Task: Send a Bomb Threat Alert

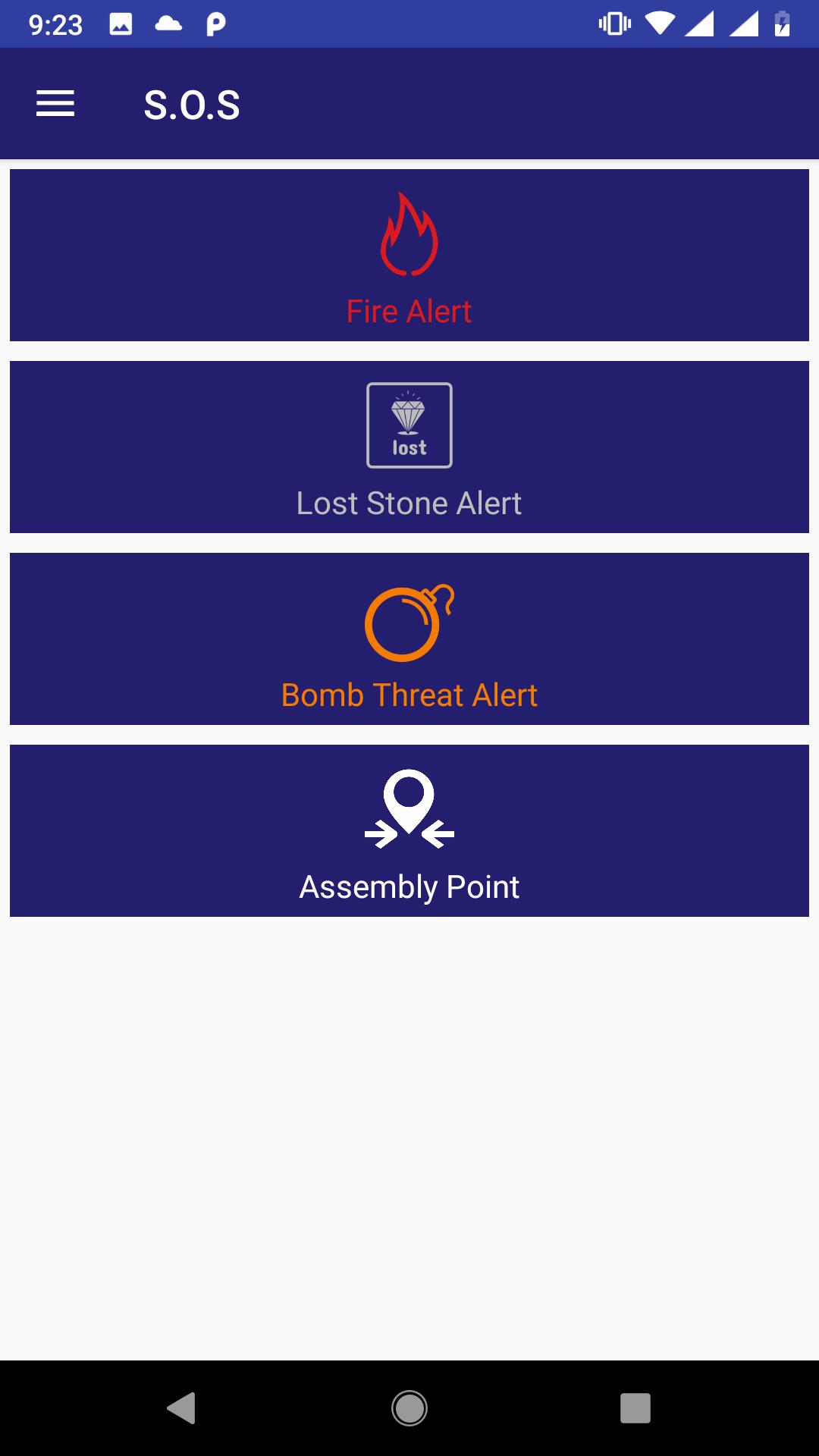Action: (x=409, y=639)
